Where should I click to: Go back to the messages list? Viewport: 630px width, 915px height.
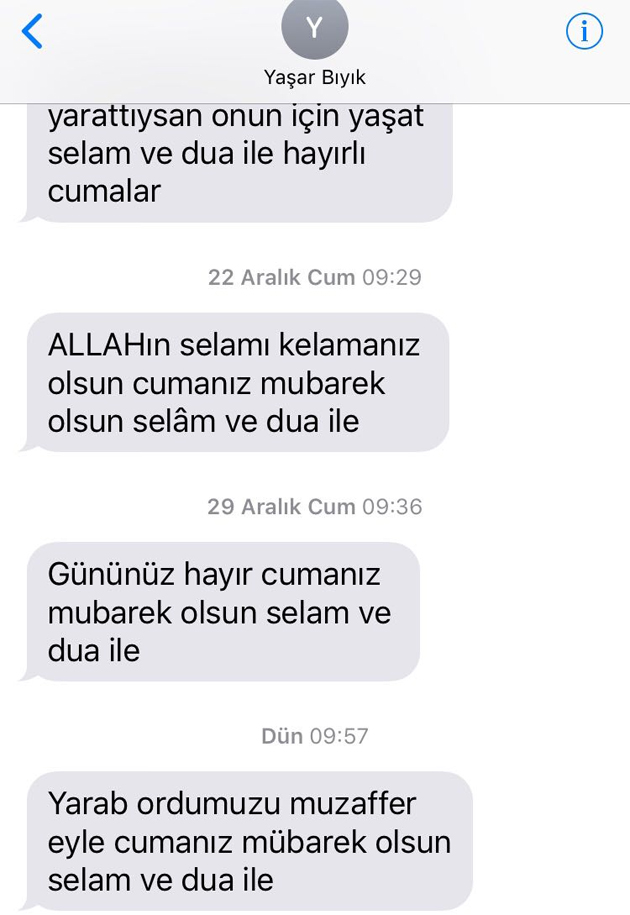[x=33, y=32]
